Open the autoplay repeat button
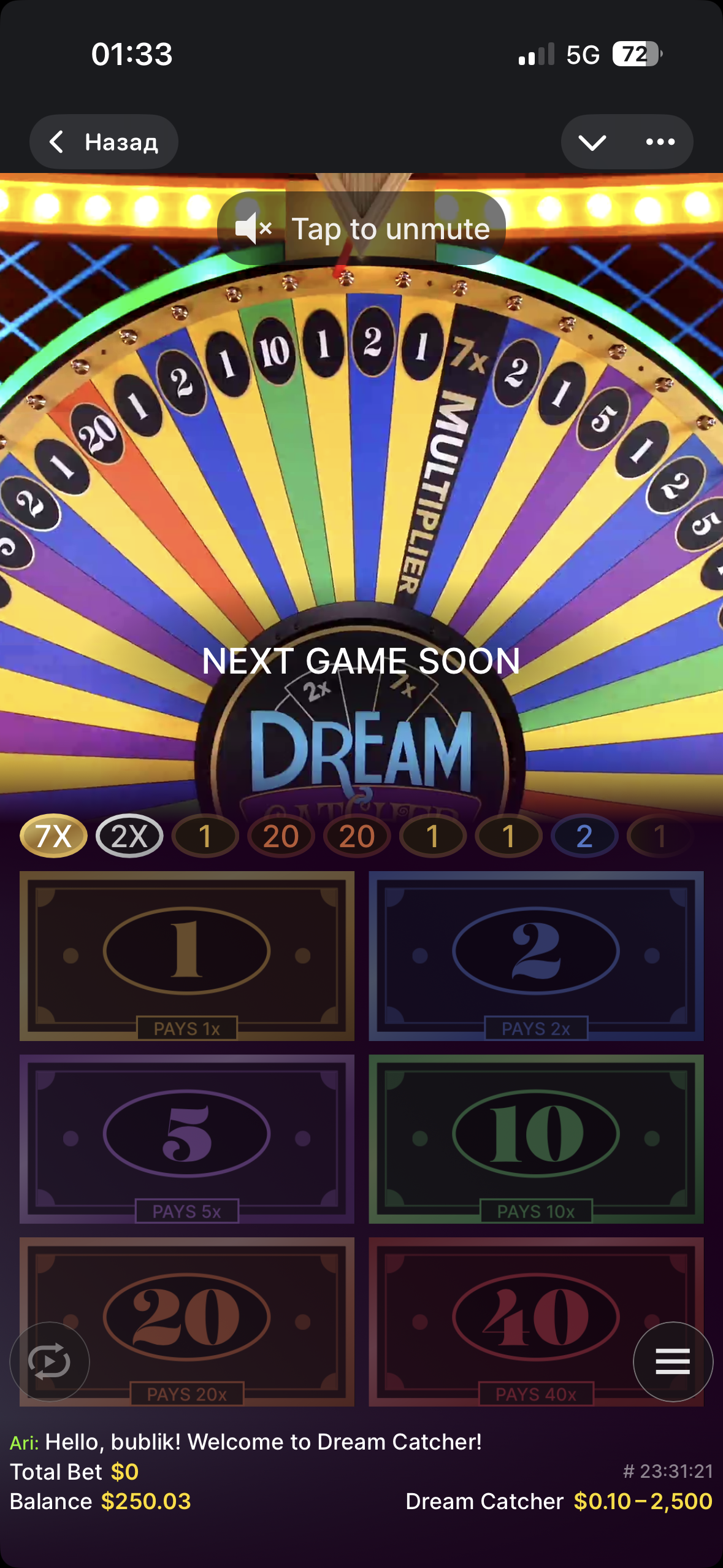This screenshot has height=1568, width=723. click(50, 1361)
